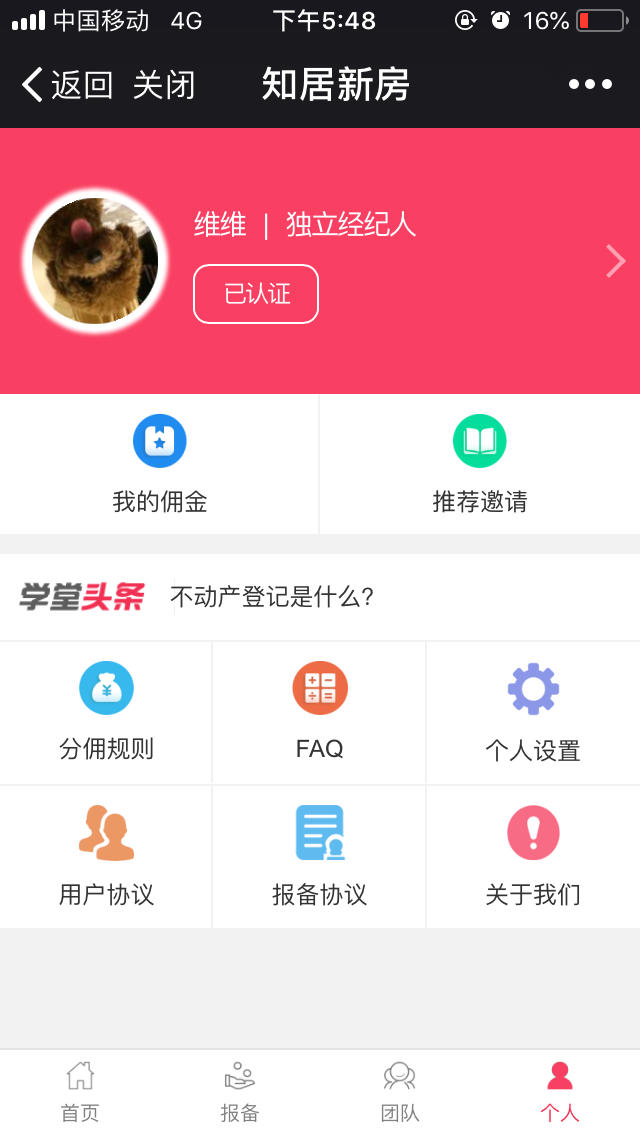This screenshot has width=640, height=1136.
Task: Select the 个人 profile tab
Action: 560,1092
